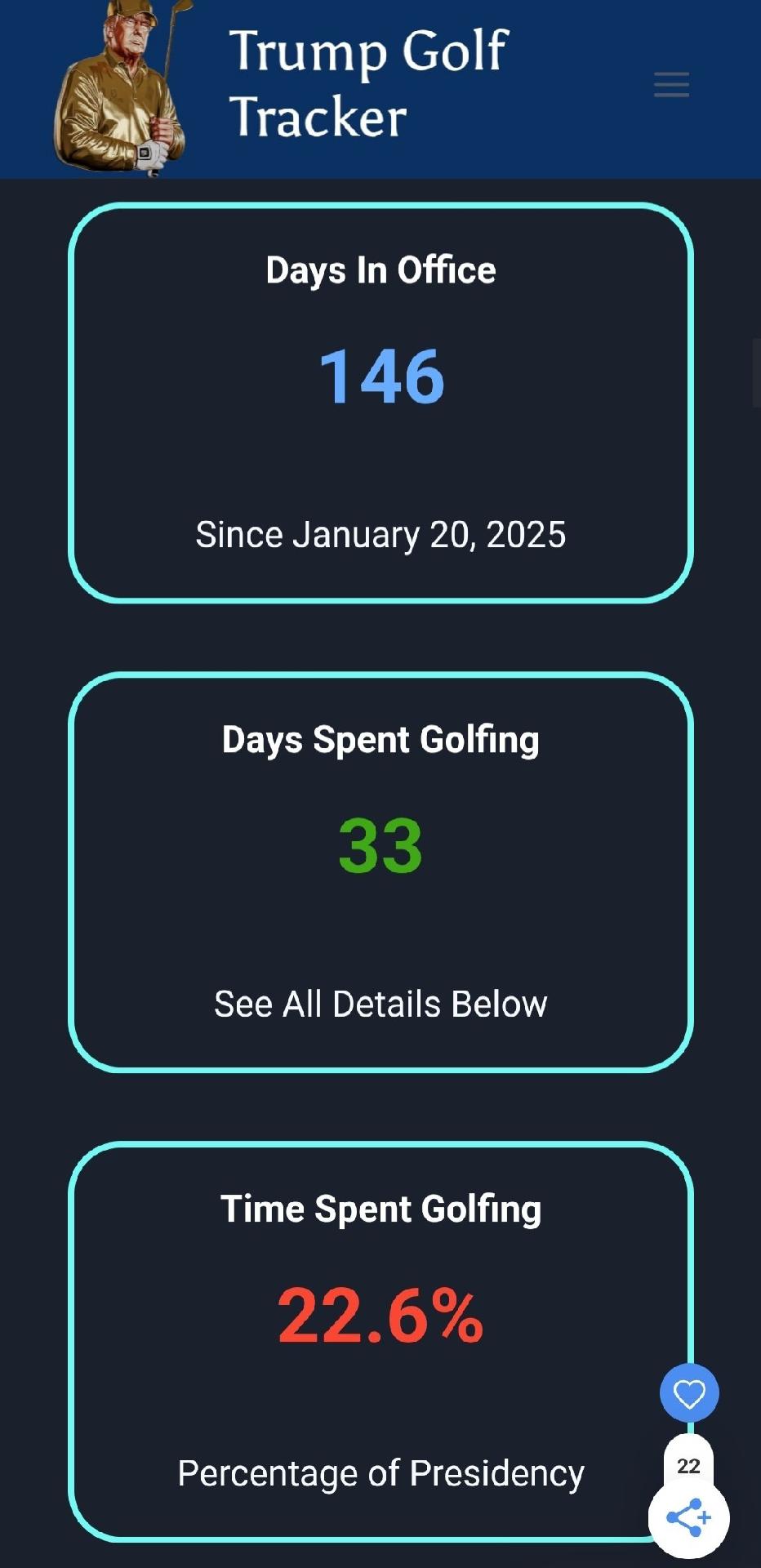This screenshot has width=761, height=1568.
Task: Like this page with the heart button
Action: pos(689,1393)
